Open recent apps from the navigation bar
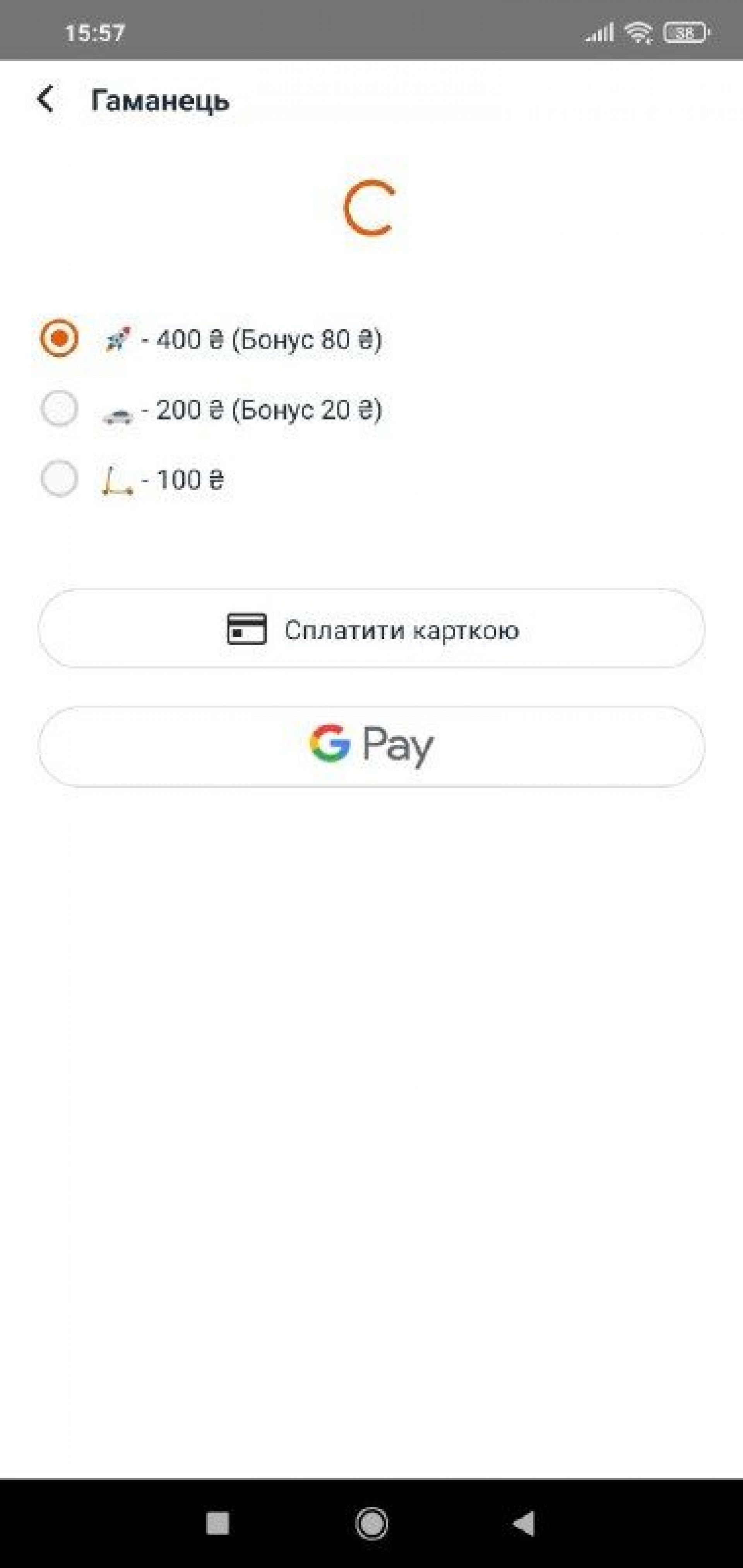Screen dimensions: 743x1568 (217, 1523)
